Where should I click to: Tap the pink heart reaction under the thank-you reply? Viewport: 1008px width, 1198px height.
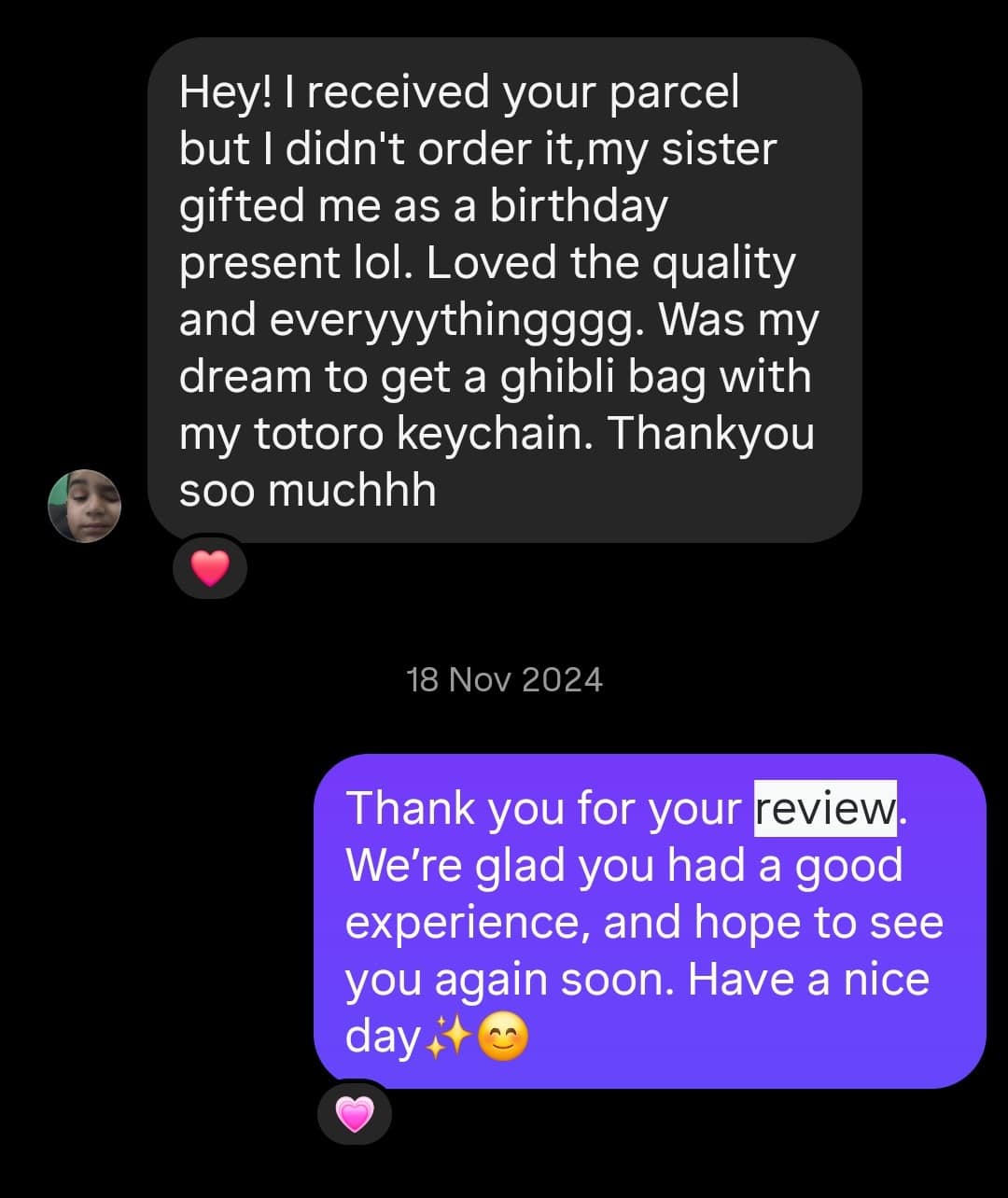[354, 1113]
